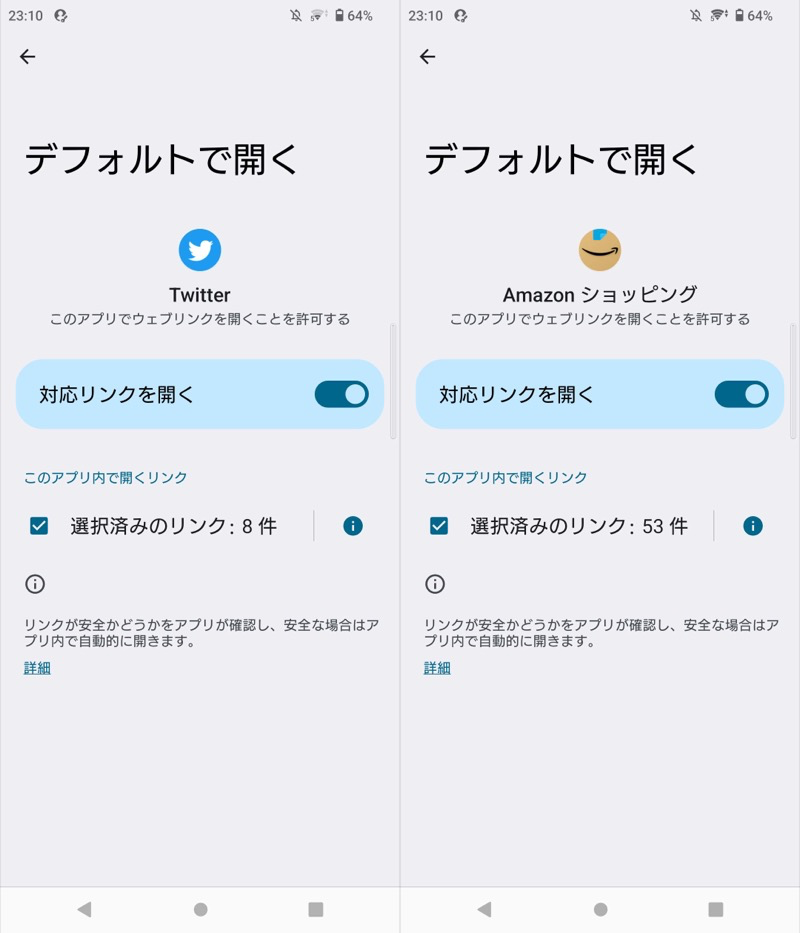The height and width of the screenshot is (933, 800).
Task: Uncheck 選択済みのリンク: 53 件 checkbox
Action: [439, 526]
